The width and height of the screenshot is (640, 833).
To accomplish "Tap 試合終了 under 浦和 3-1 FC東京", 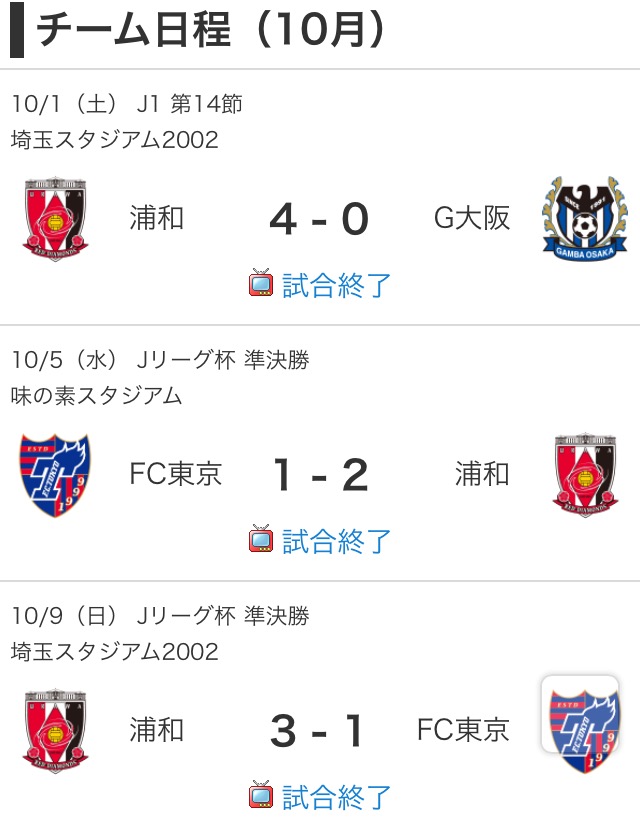I will [x=336, y=797].
